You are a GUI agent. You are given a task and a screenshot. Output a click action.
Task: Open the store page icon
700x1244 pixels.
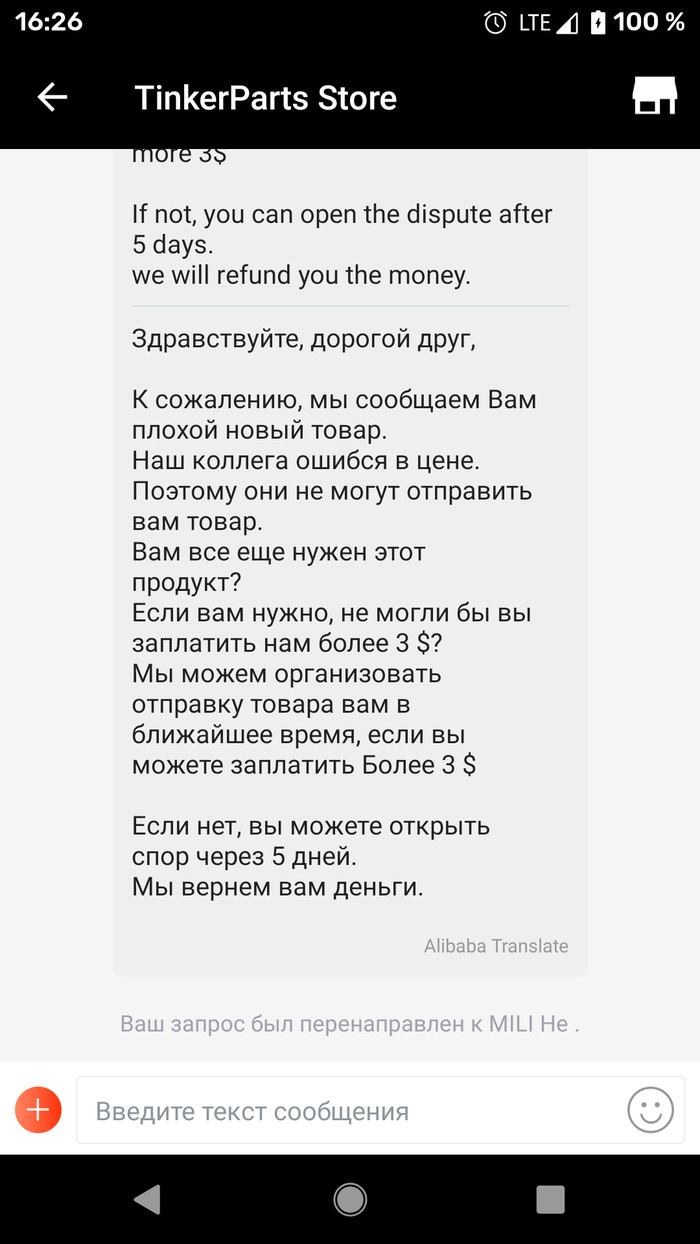(655, 97)
